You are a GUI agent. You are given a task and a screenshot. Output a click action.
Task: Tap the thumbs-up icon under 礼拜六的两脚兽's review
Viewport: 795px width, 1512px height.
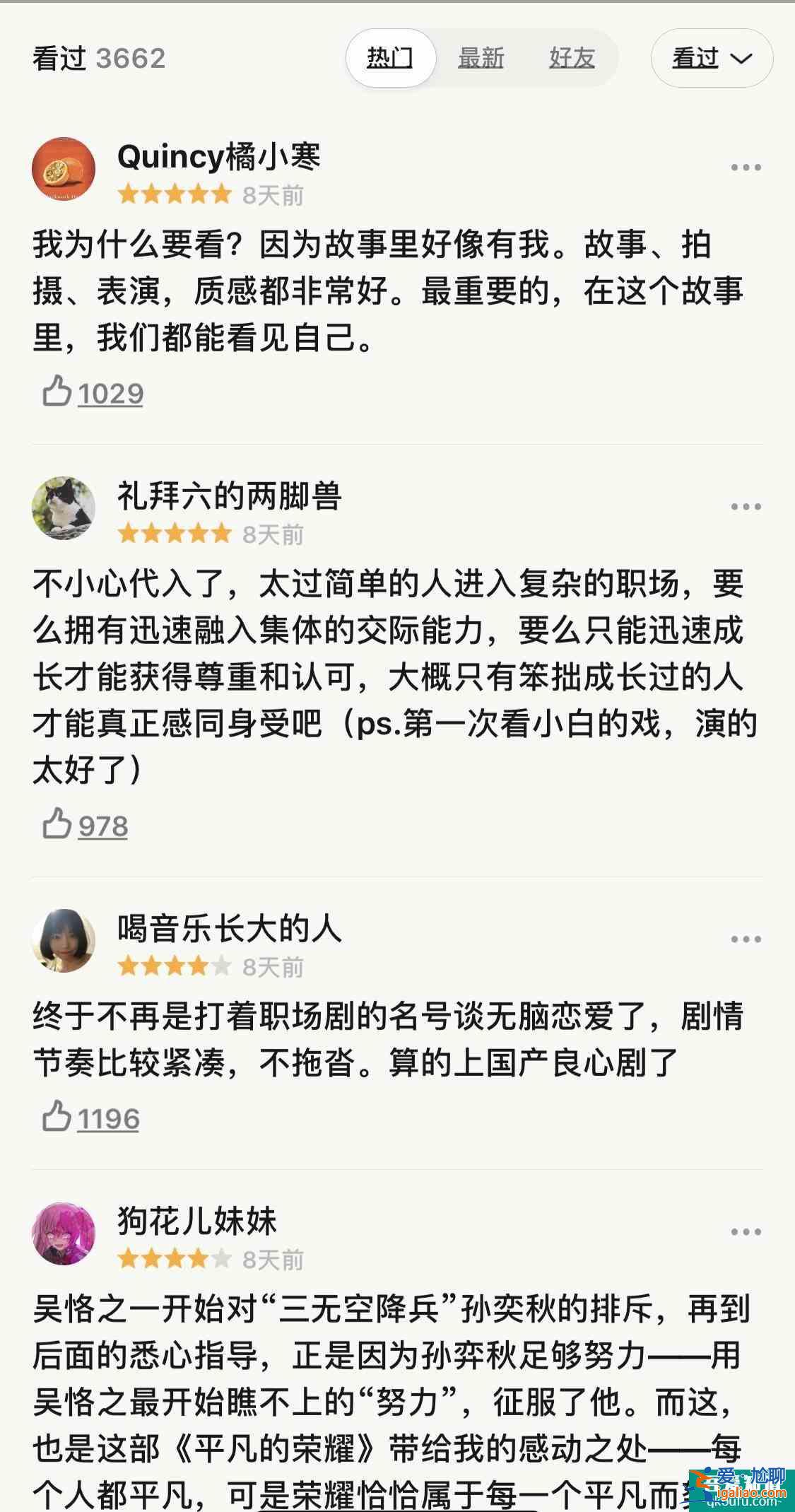coord(59,826)
